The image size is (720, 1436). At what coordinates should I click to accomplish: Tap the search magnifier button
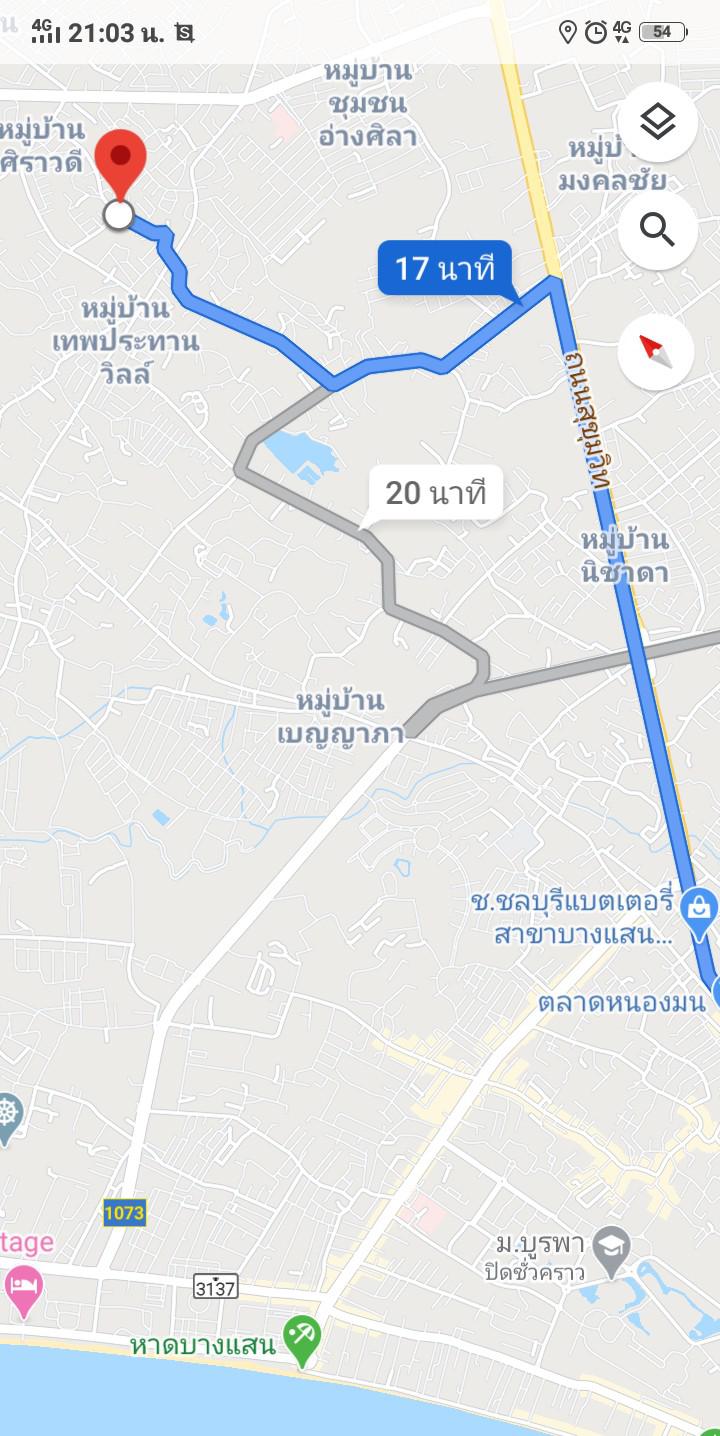click(x=657, y=230)
